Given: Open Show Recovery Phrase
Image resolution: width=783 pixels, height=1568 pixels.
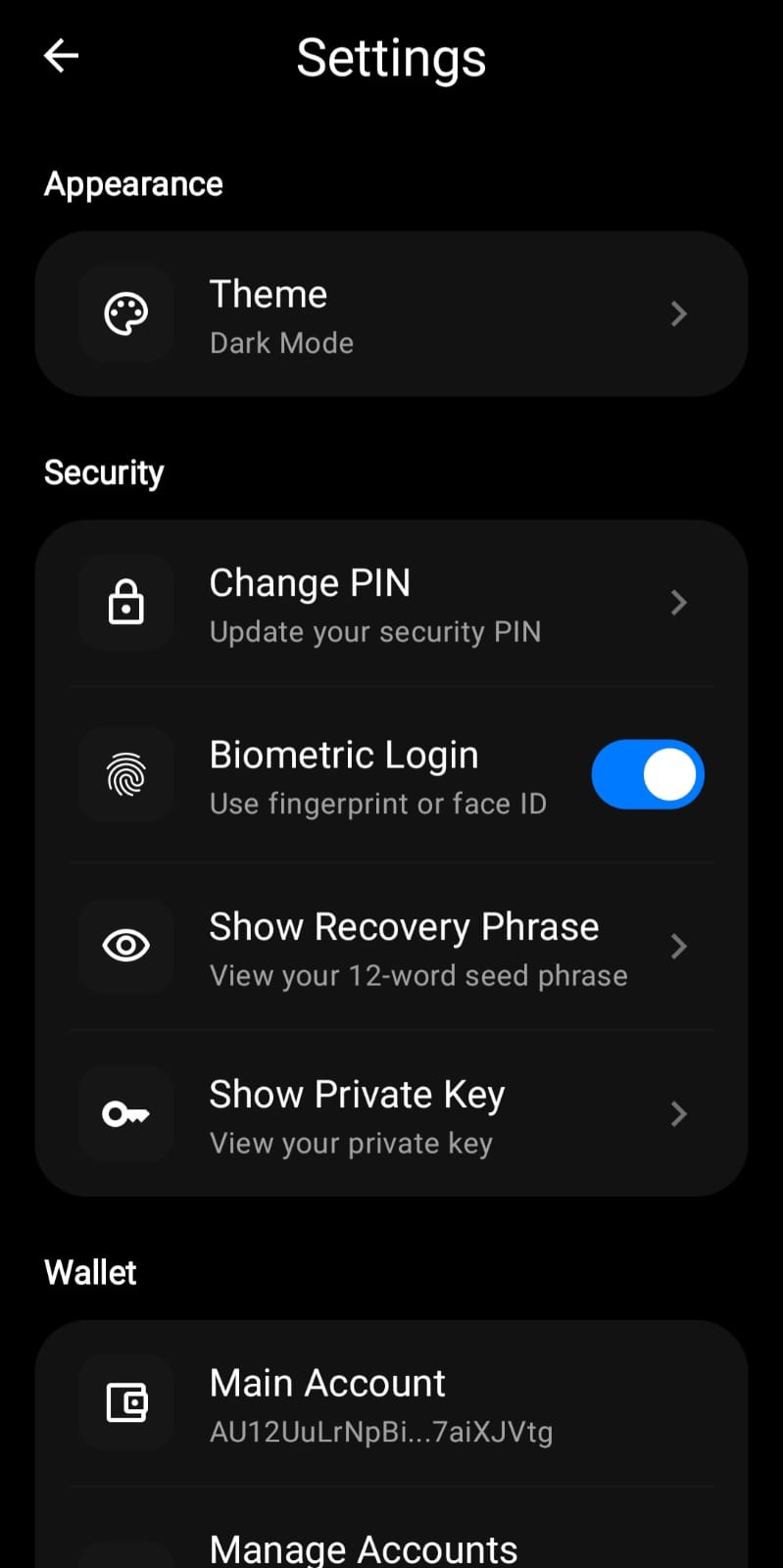Looking at the screenshot, I should 391,948.
